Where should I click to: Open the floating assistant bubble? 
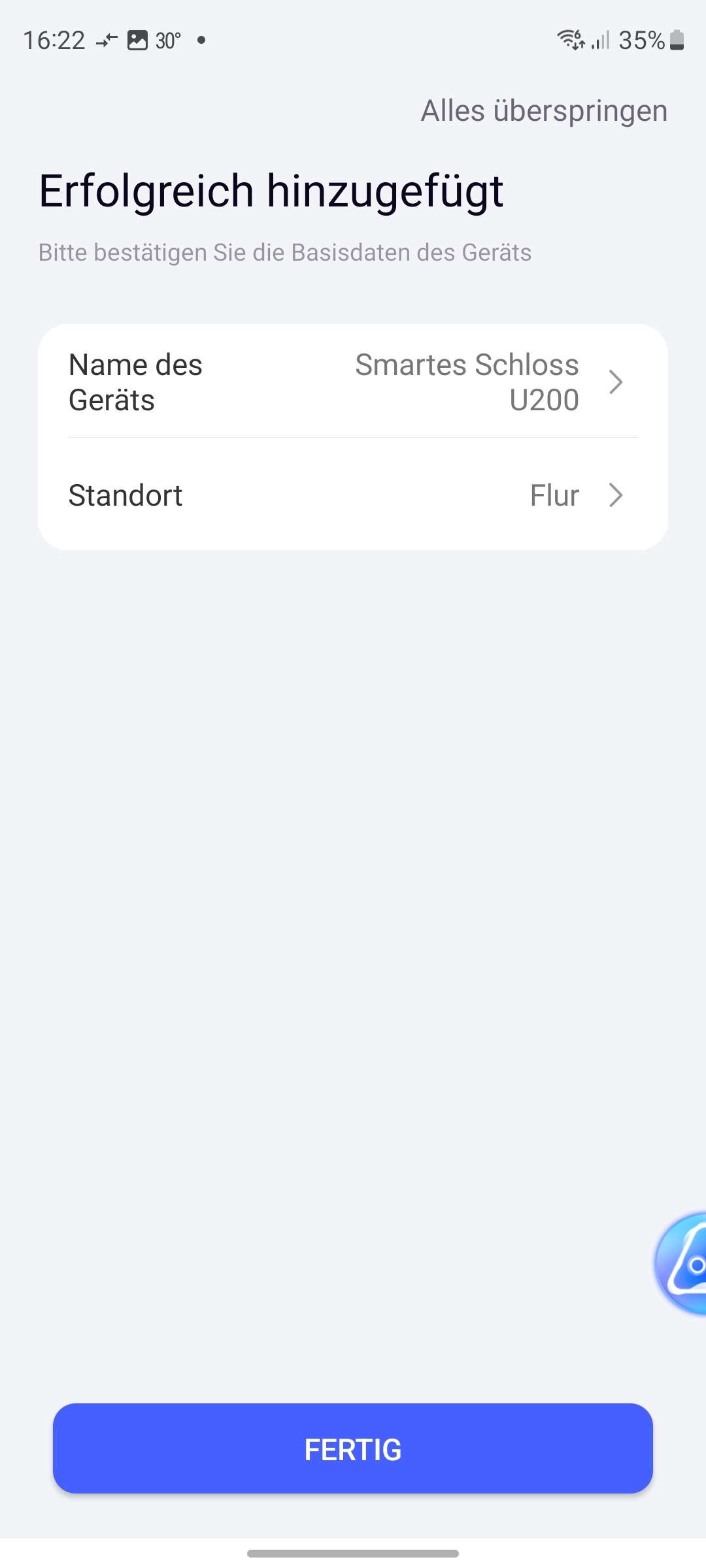pyautogui.click(x=684, y=1264)
